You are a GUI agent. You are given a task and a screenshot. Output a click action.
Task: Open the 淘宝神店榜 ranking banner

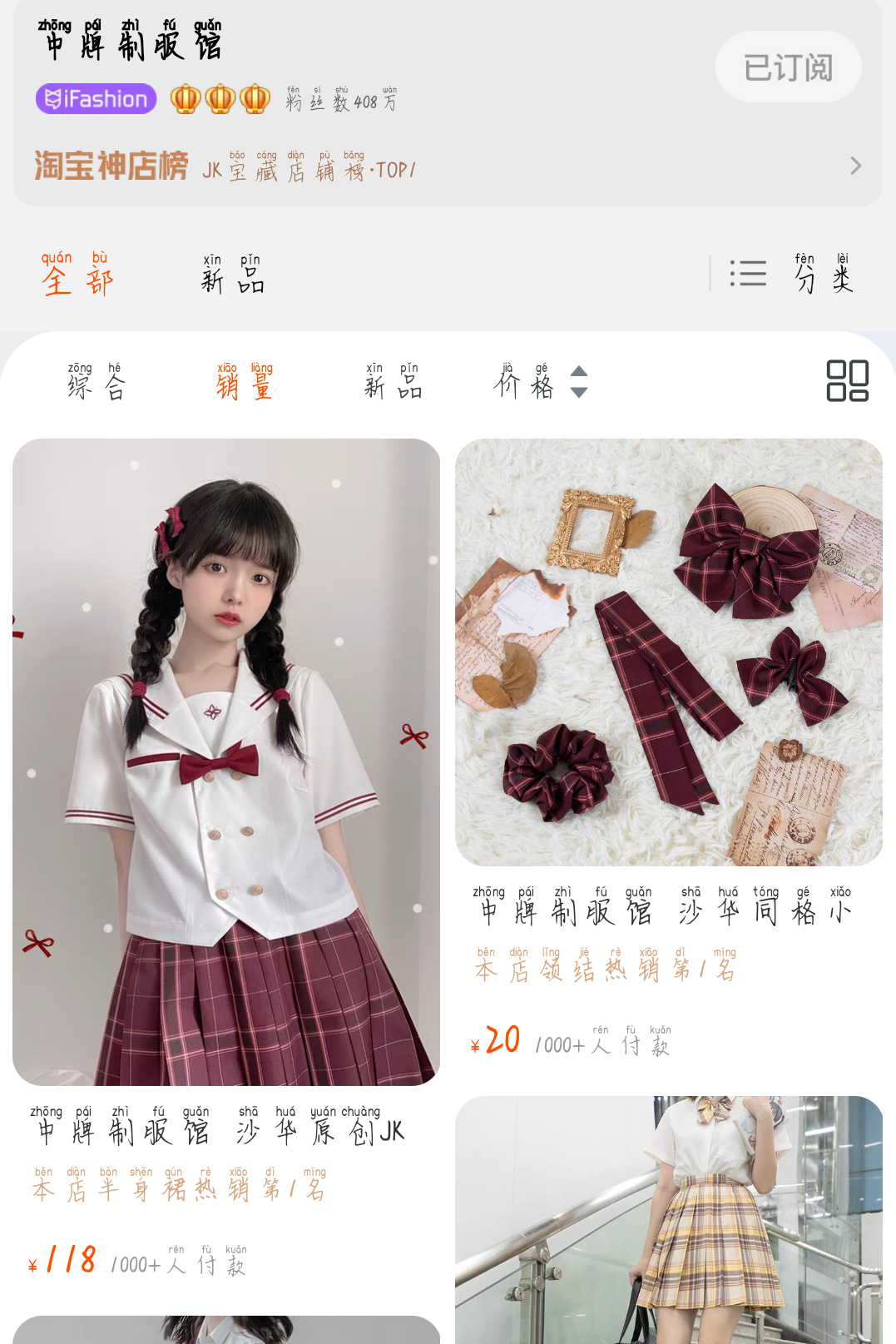446,166
